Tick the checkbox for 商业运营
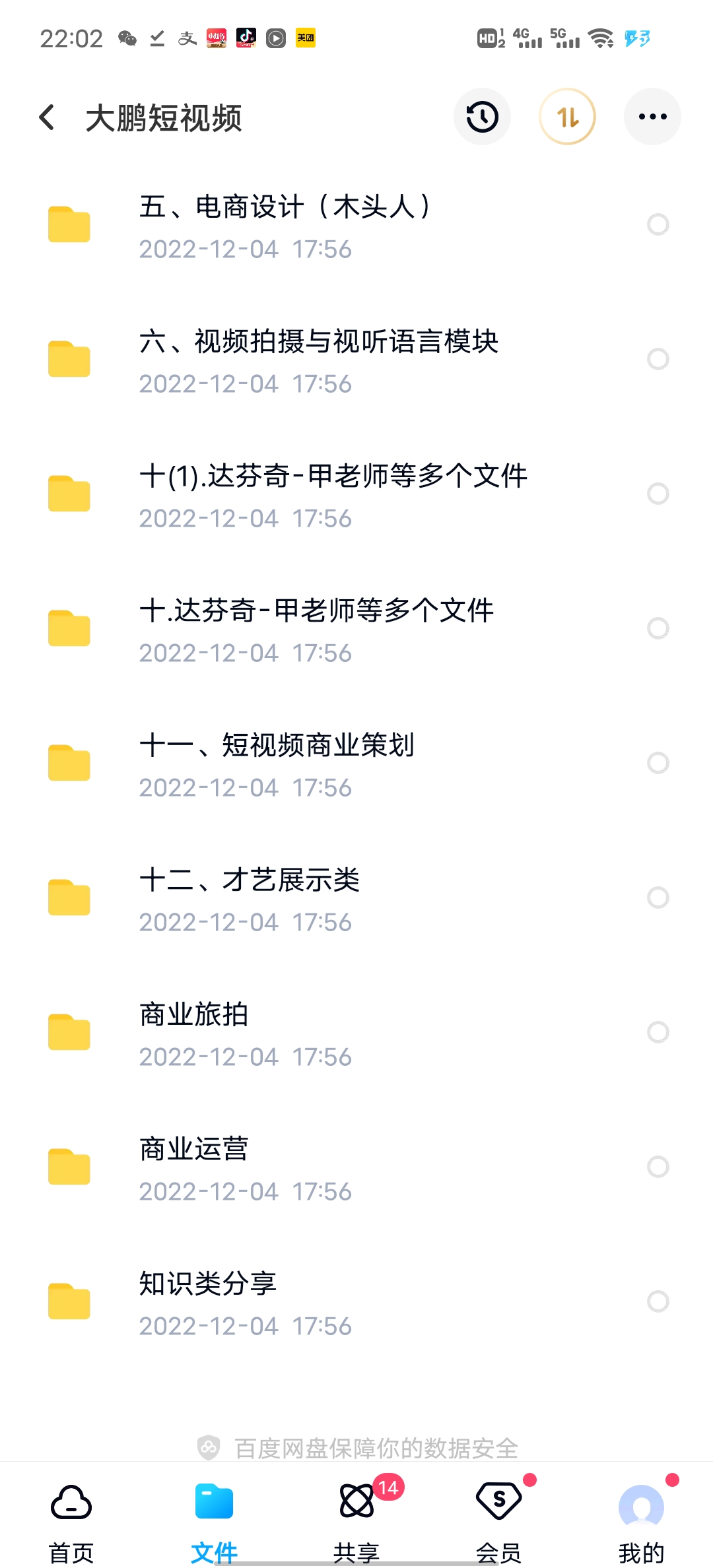The image size is (713, 1568). tap(658, 1167)
